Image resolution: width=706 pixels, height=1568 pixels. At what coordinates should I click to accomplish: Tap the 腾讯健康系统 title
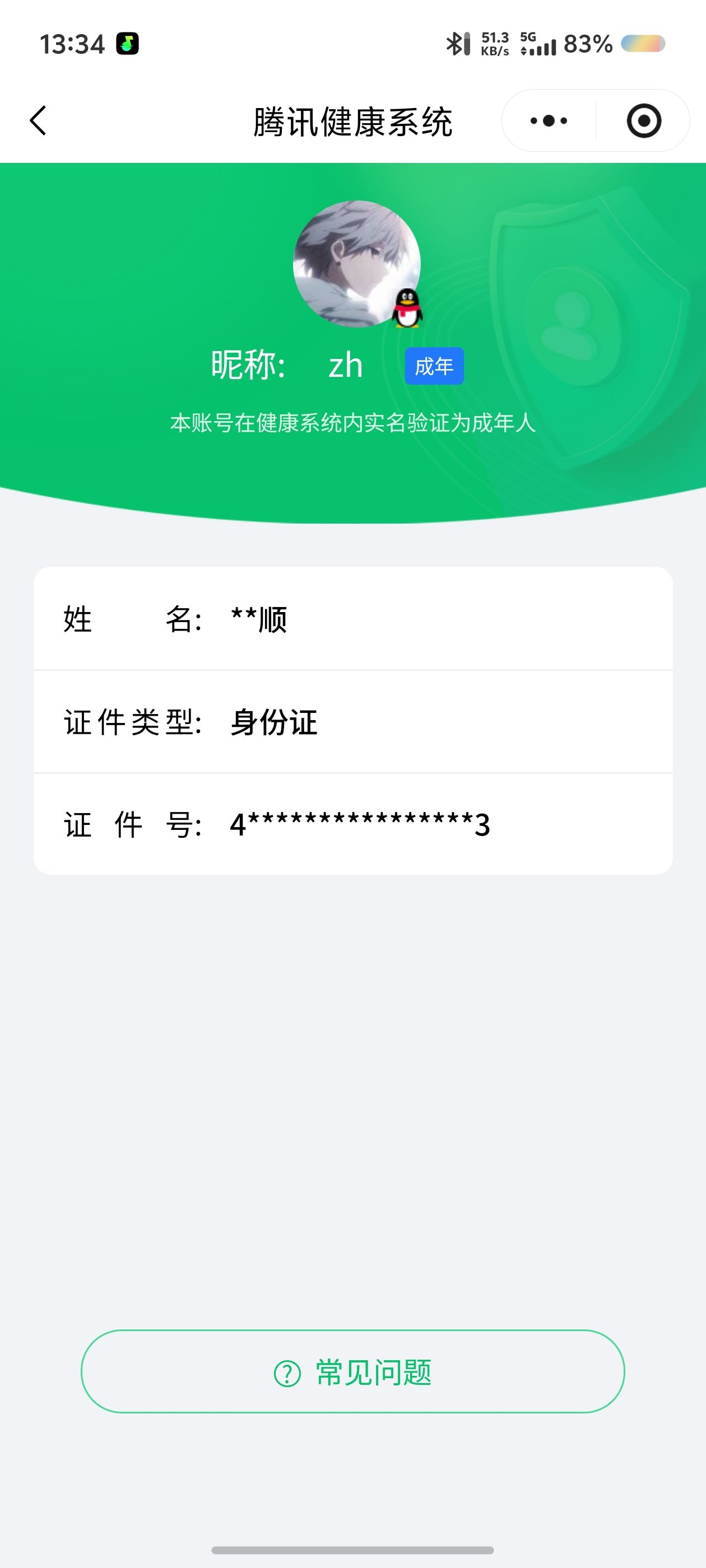[x=352, y=120]
